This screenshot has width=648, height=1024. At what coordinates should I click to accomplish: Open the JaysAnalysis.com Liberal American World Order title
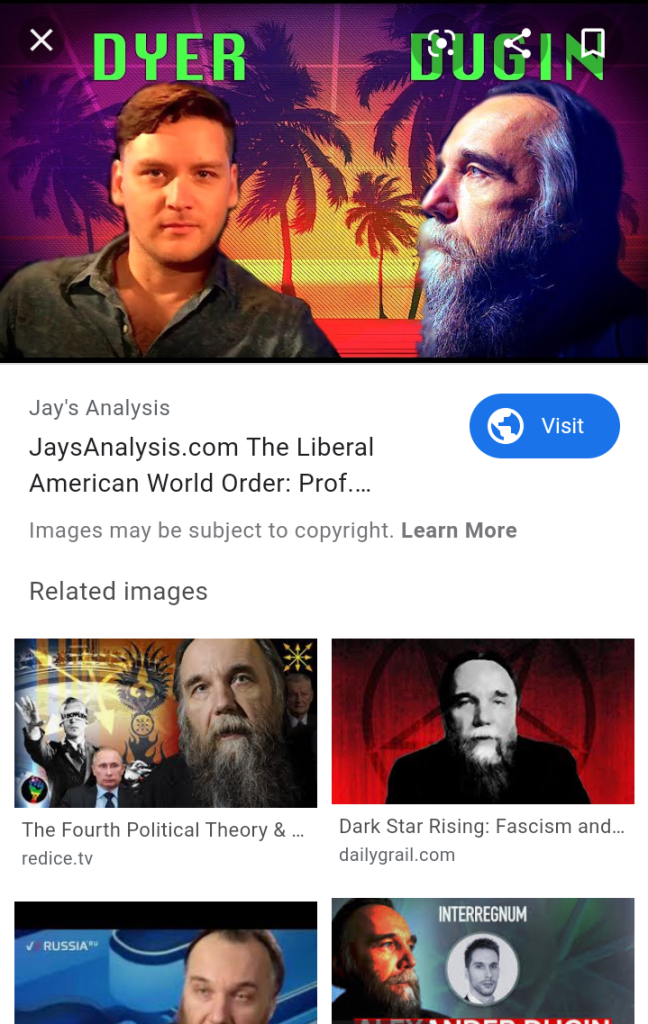point(201,465)
